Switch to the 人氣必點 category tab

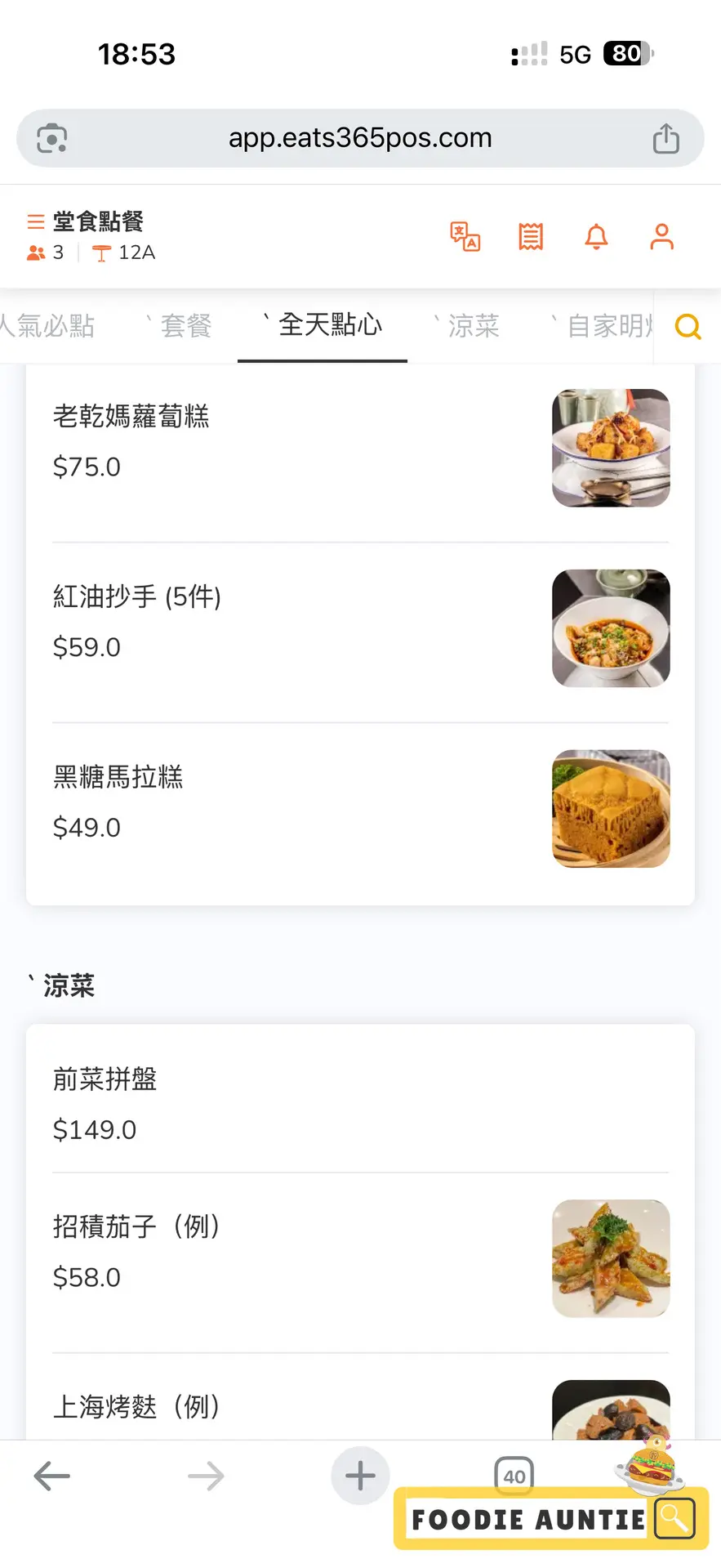(49, 326)
